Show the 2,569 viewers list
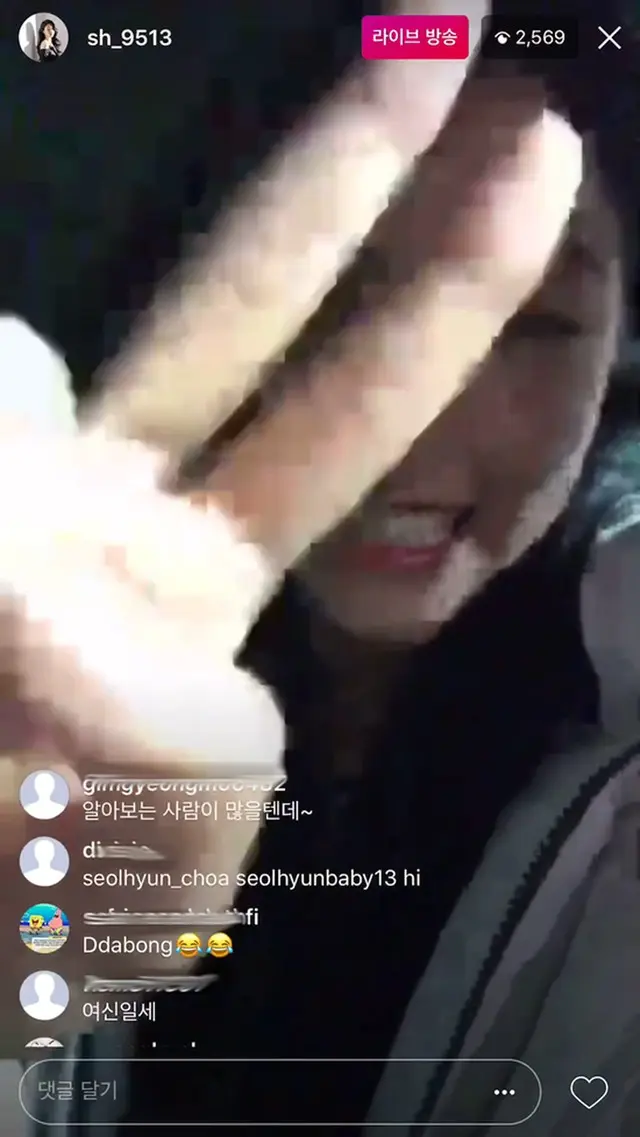 point(530,38)
